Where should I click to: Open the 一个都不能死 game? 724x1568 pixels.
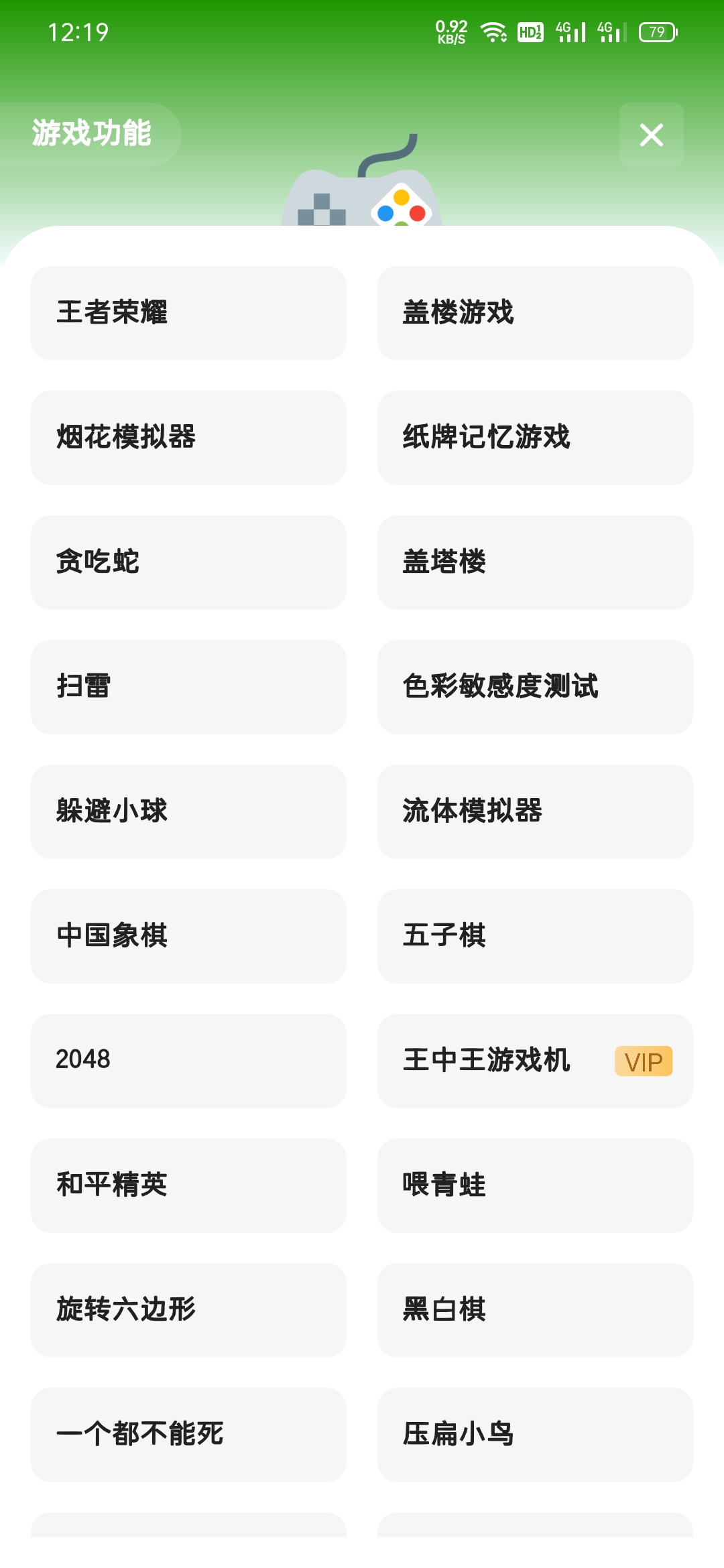pyautogui.click(x=188, y=1435)
